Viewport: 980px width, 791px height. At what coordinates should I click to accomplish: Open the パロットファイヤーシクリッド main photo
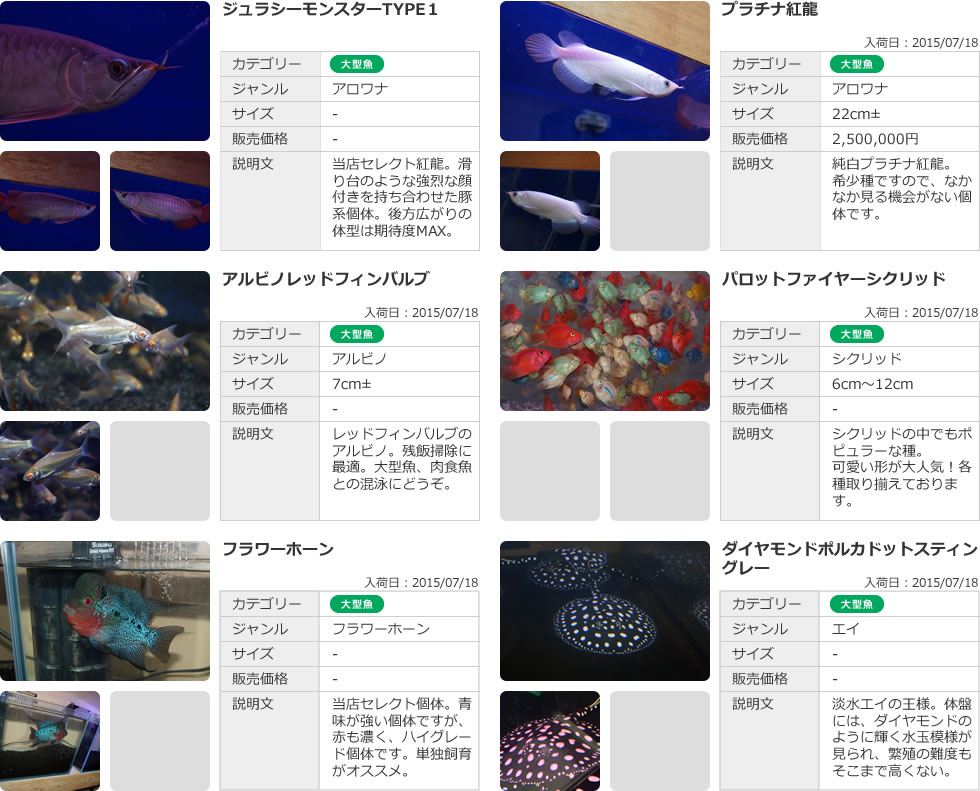point(604,341)
